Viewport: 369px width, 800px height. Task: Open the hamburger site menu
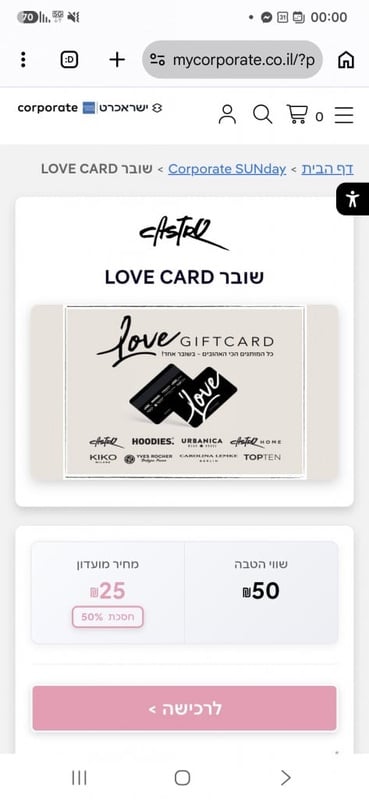[x=344, y=115]
